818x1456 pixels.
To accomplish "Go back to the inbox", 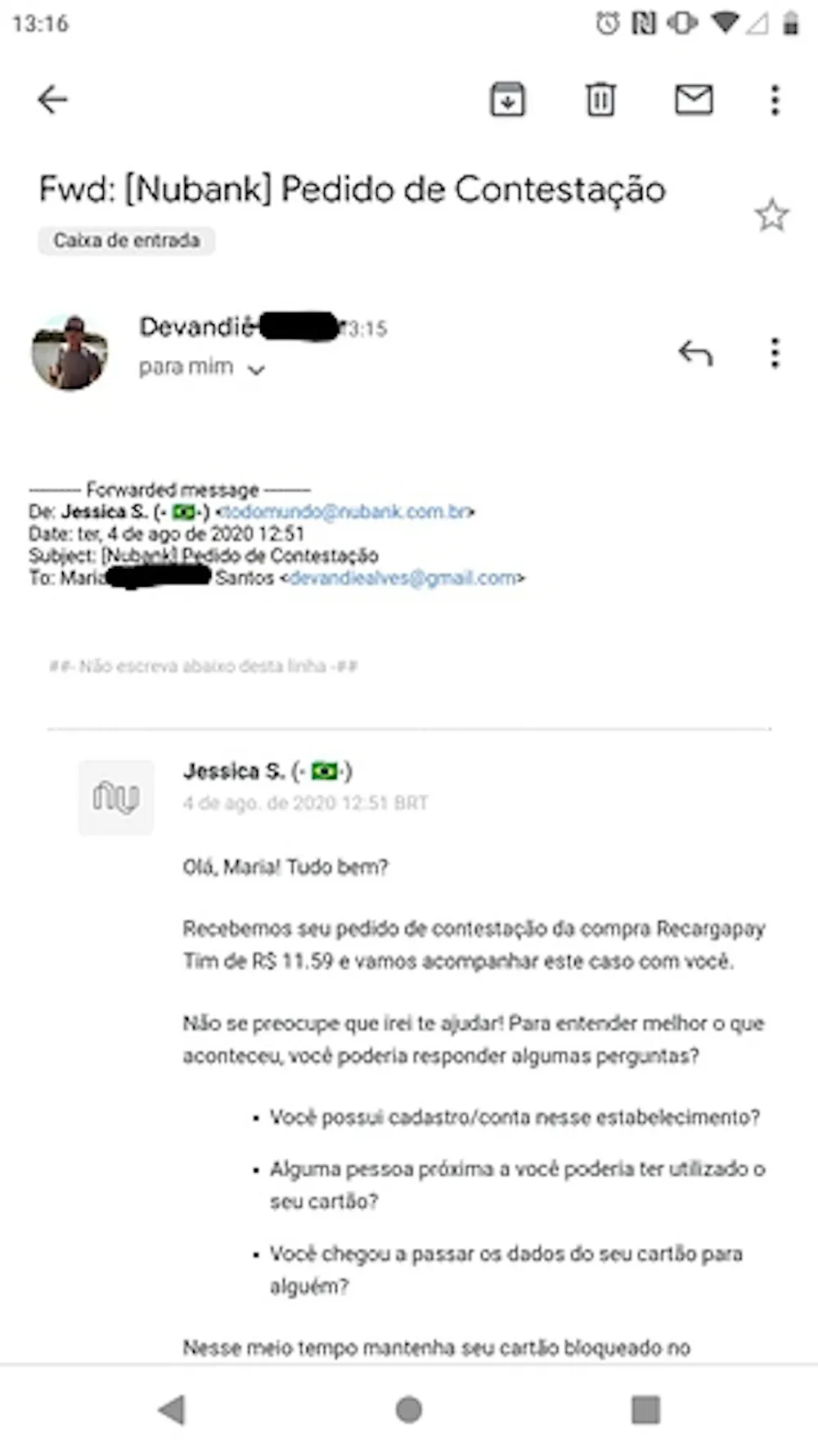I will [52, 100].
